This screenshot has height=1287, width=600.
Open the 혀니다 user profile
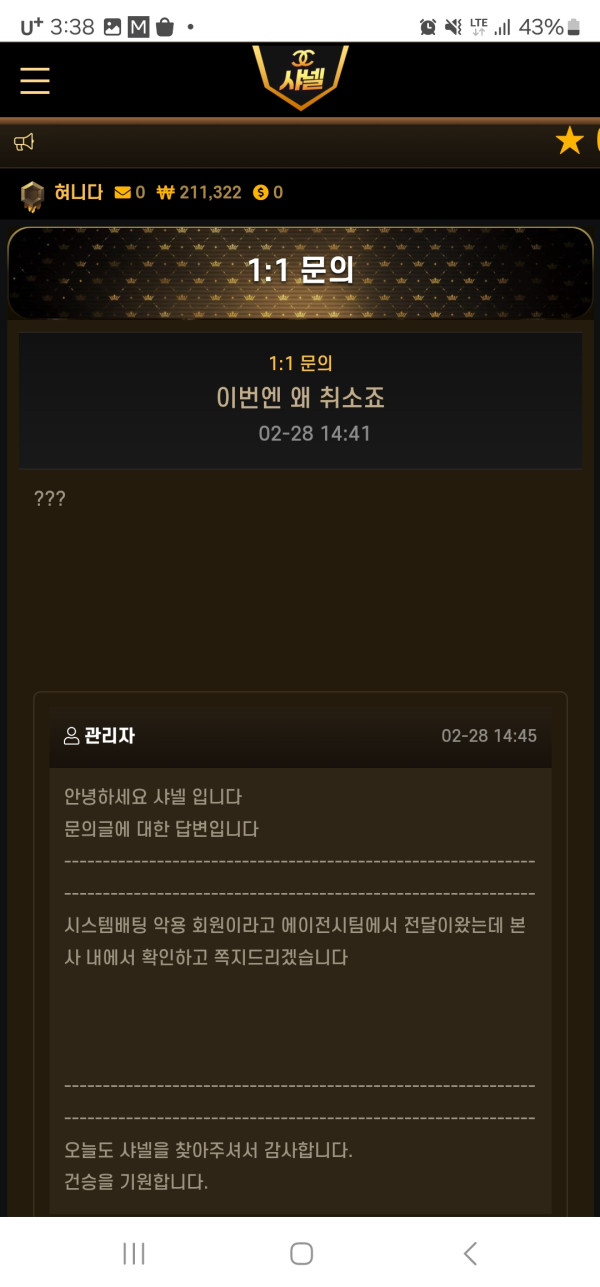78,193
